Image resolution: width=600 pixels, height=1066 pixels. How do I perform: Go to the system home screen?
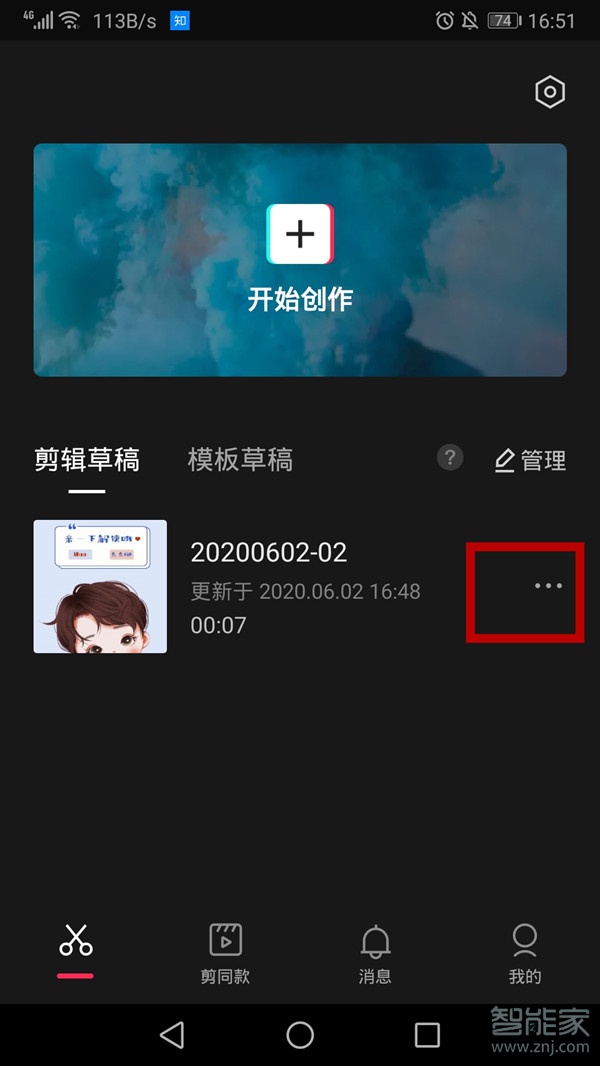coord(300,1034)
